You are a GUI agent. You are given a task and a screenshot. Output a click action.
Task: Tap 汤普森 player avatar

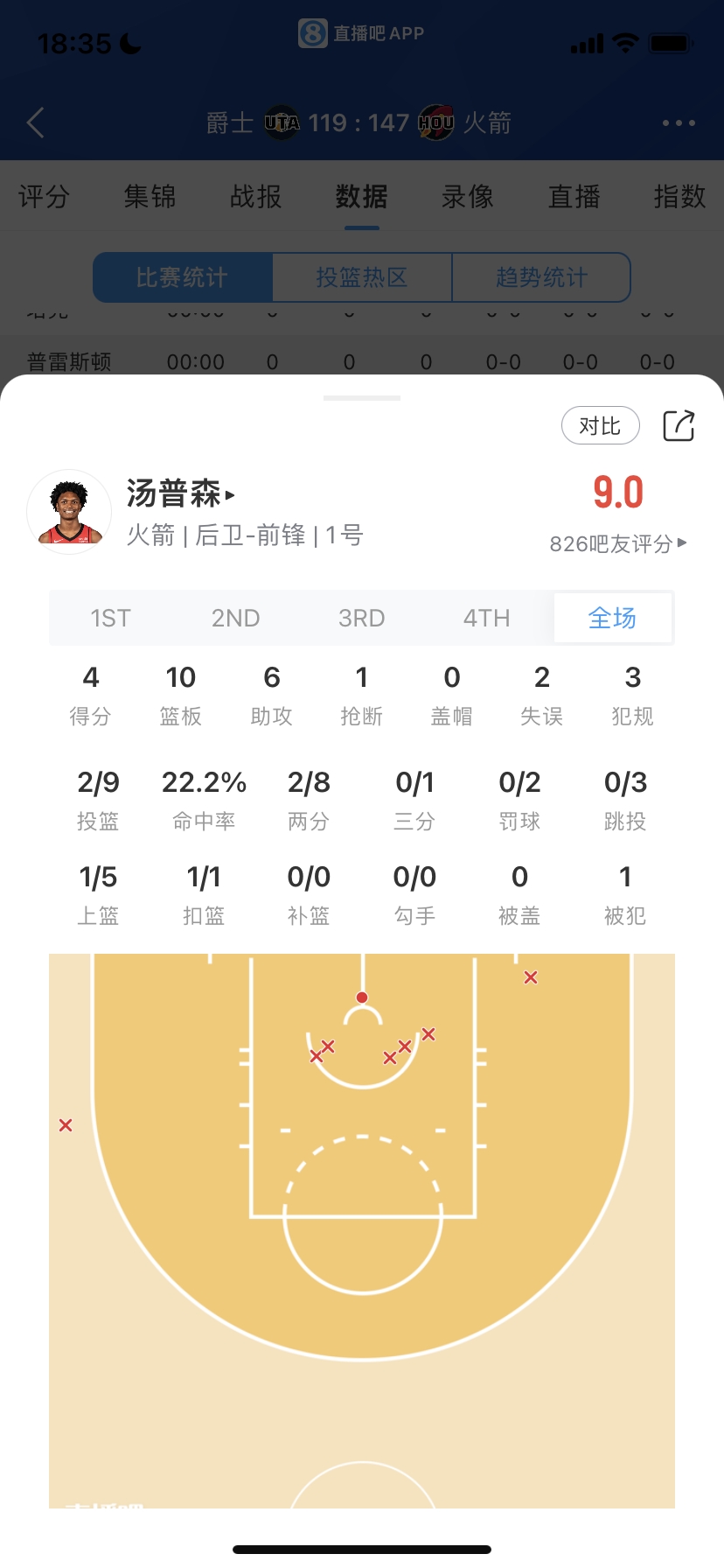click(69, 512)
